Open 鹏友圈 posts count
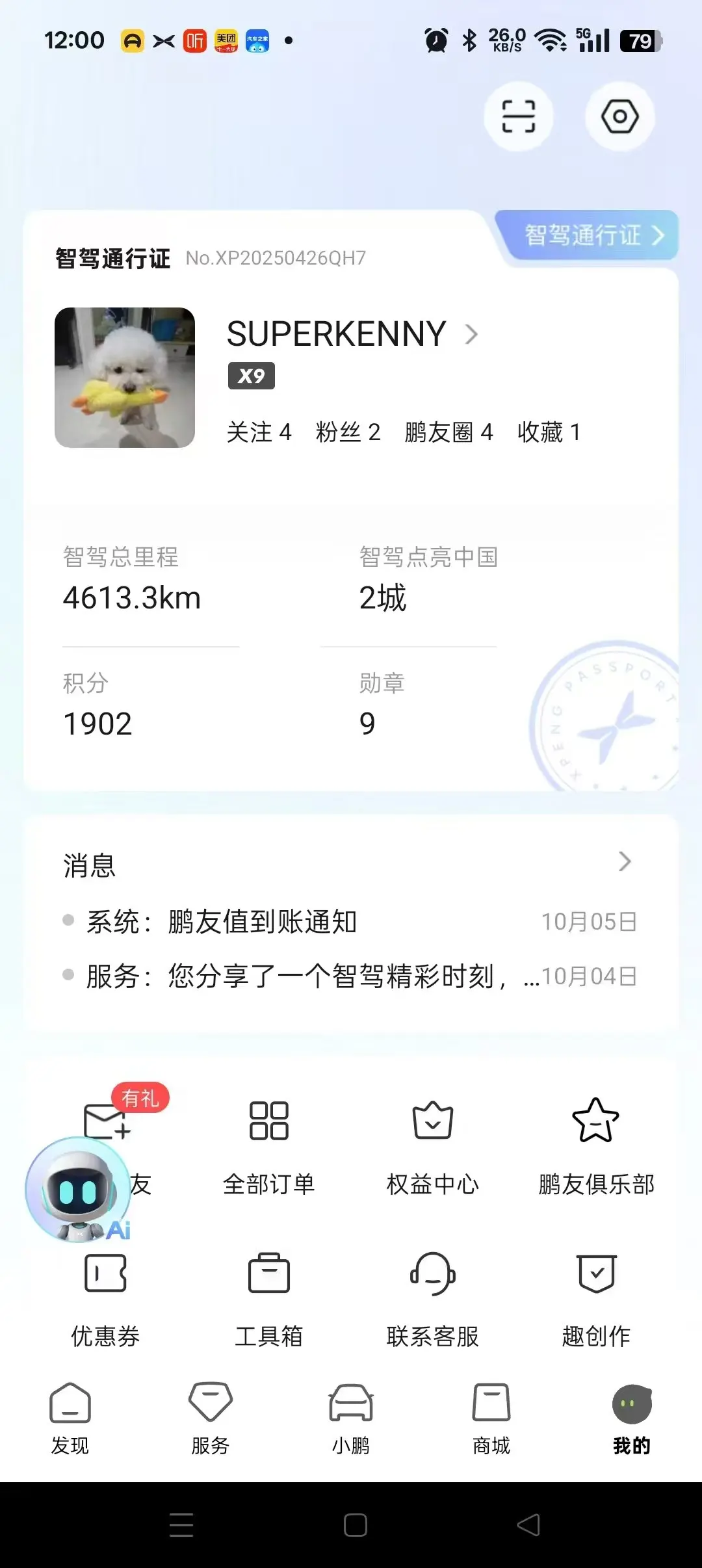 [448, 432]
